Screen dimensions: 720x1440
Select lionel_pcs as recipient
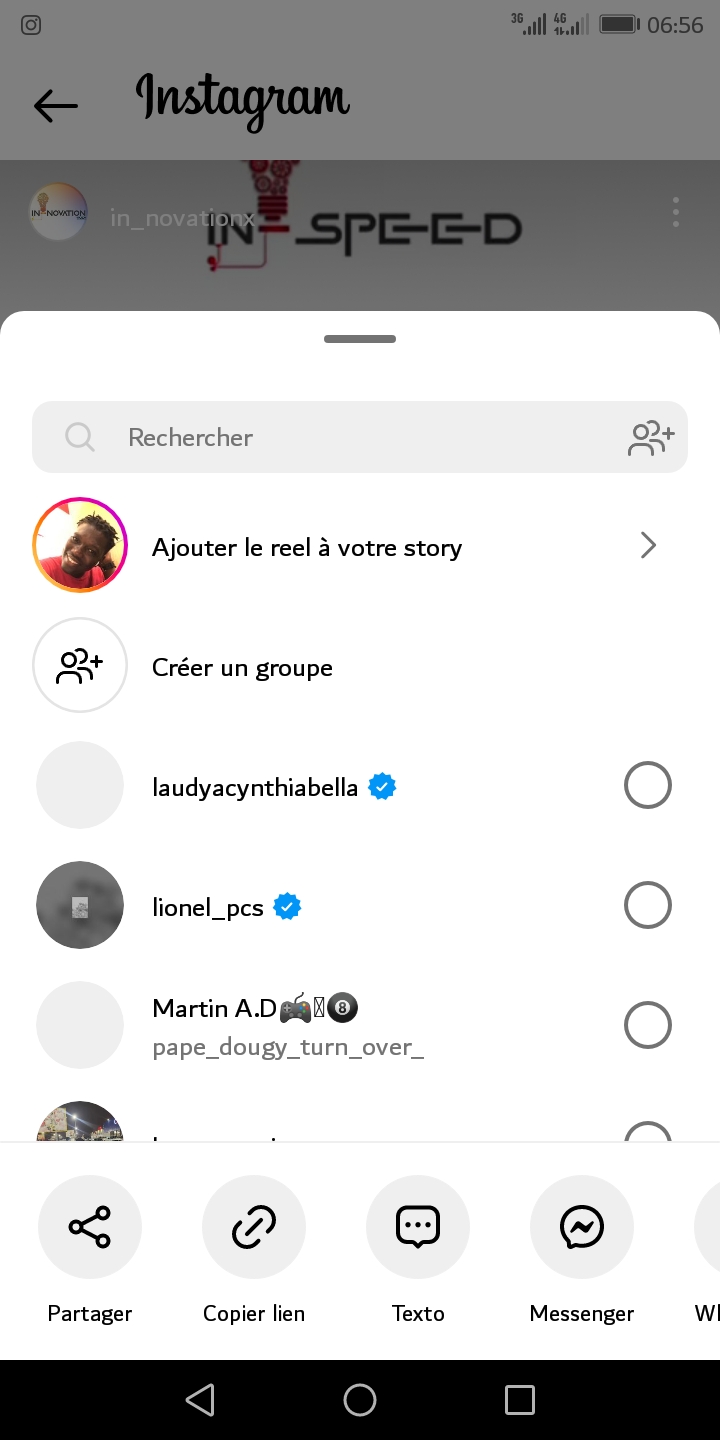pyautogui.click(x=647, y=906)
